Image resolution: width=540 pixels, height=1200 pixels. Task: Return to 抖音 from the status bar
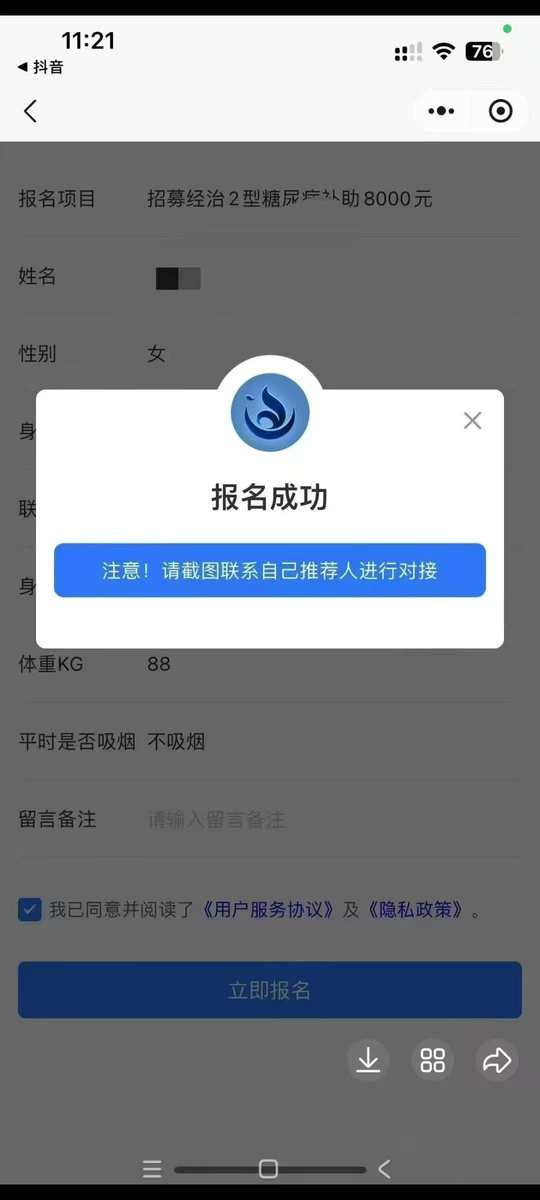coord(41,67)
